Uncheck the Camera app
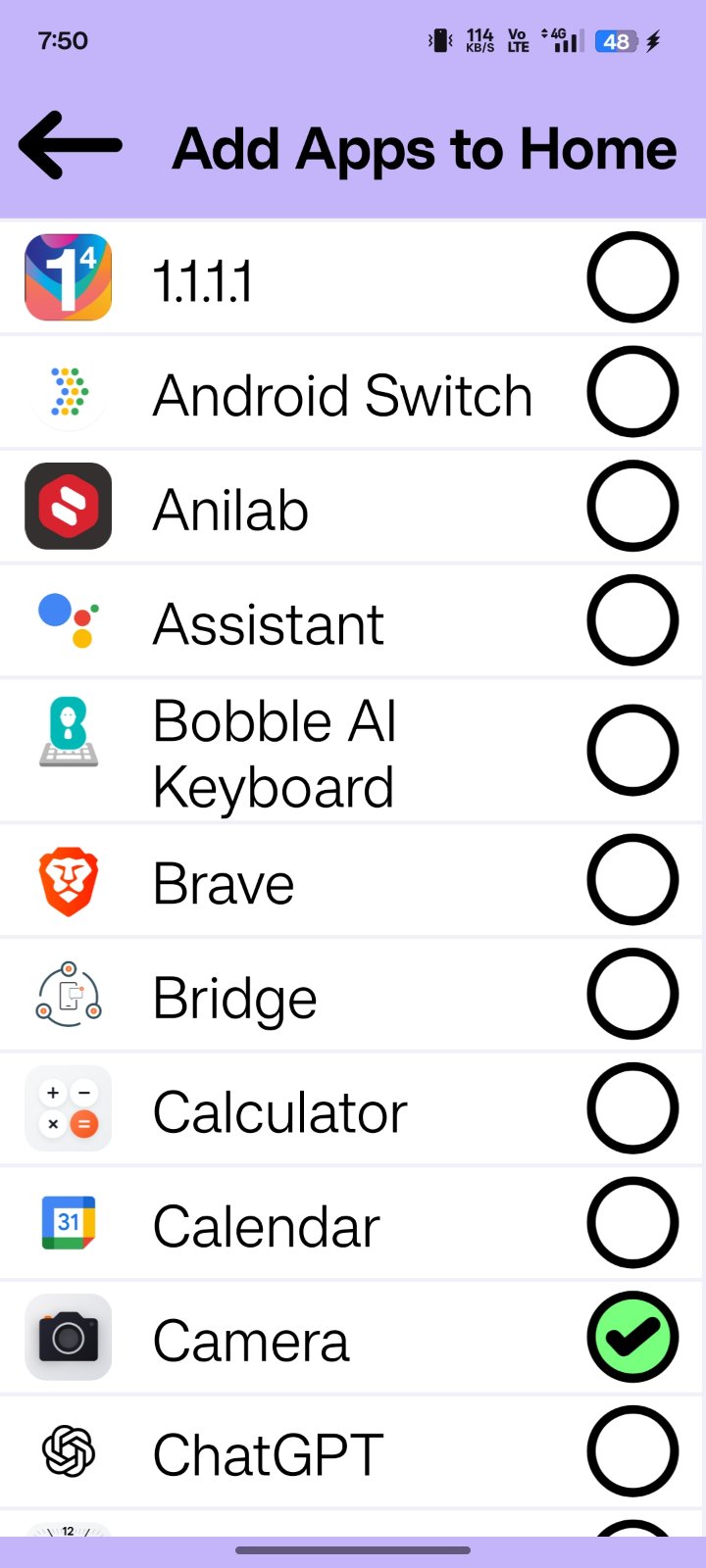This screenshot has width=706, height=1568. pos(632,1337)
